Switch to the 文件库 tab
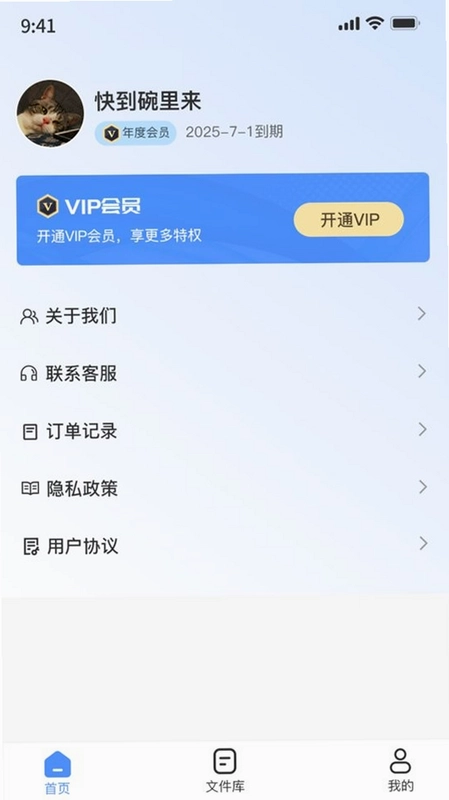The image size is (449, 800). 225,771
